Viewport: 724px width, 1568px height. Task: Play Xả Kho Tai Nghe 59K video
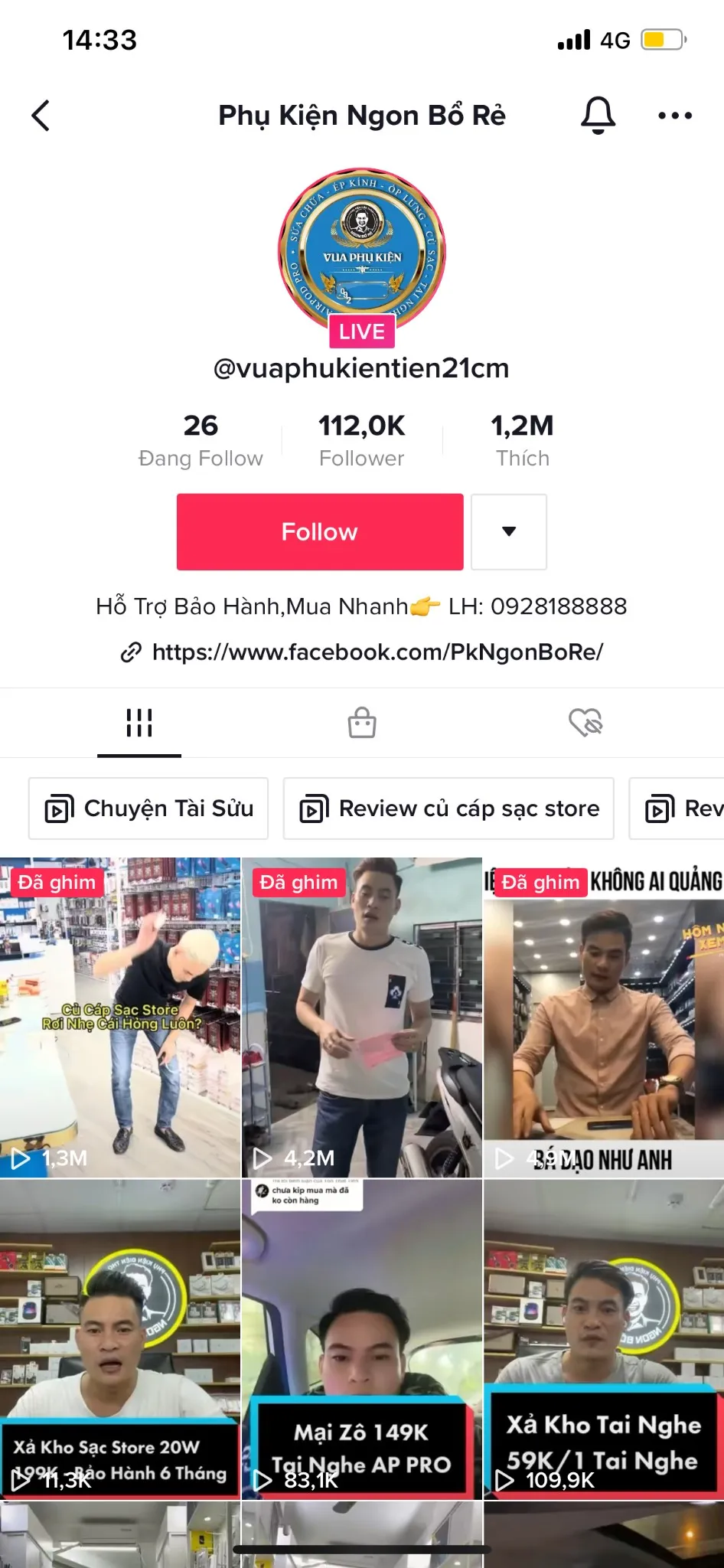tap(604, 1340)
